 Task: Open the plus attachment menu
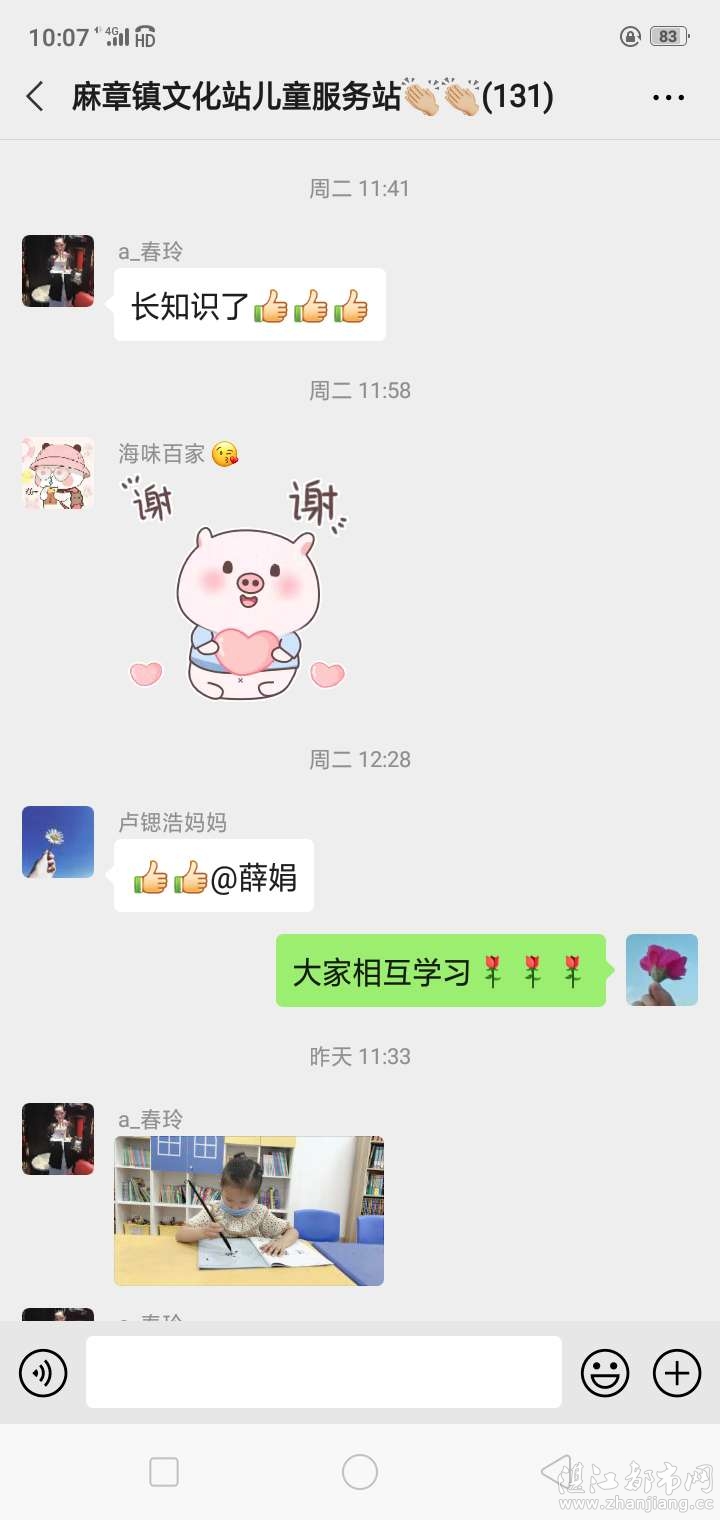(x=677, y=1373)
